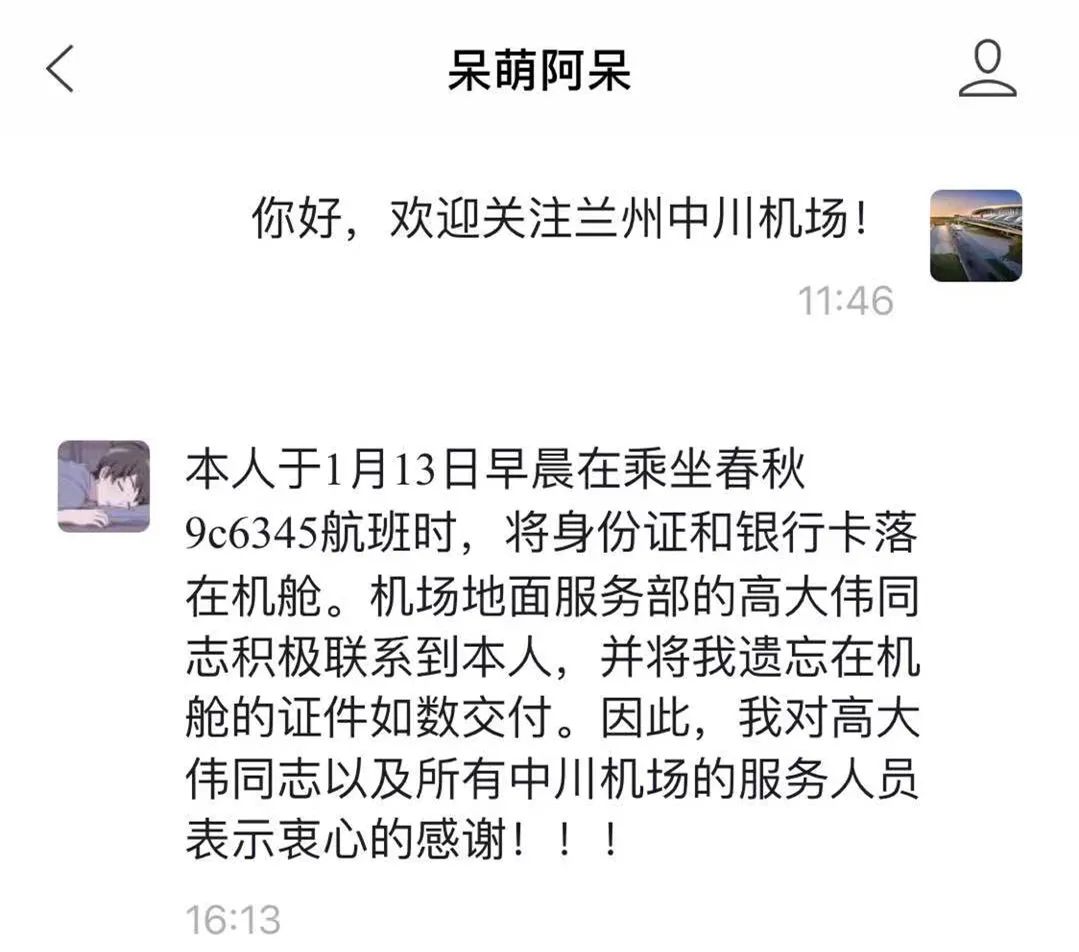The image size is (1079, 952).
Task: Go back from the 呆萌阿呆 chat
Action: click(x=60, y=69)
